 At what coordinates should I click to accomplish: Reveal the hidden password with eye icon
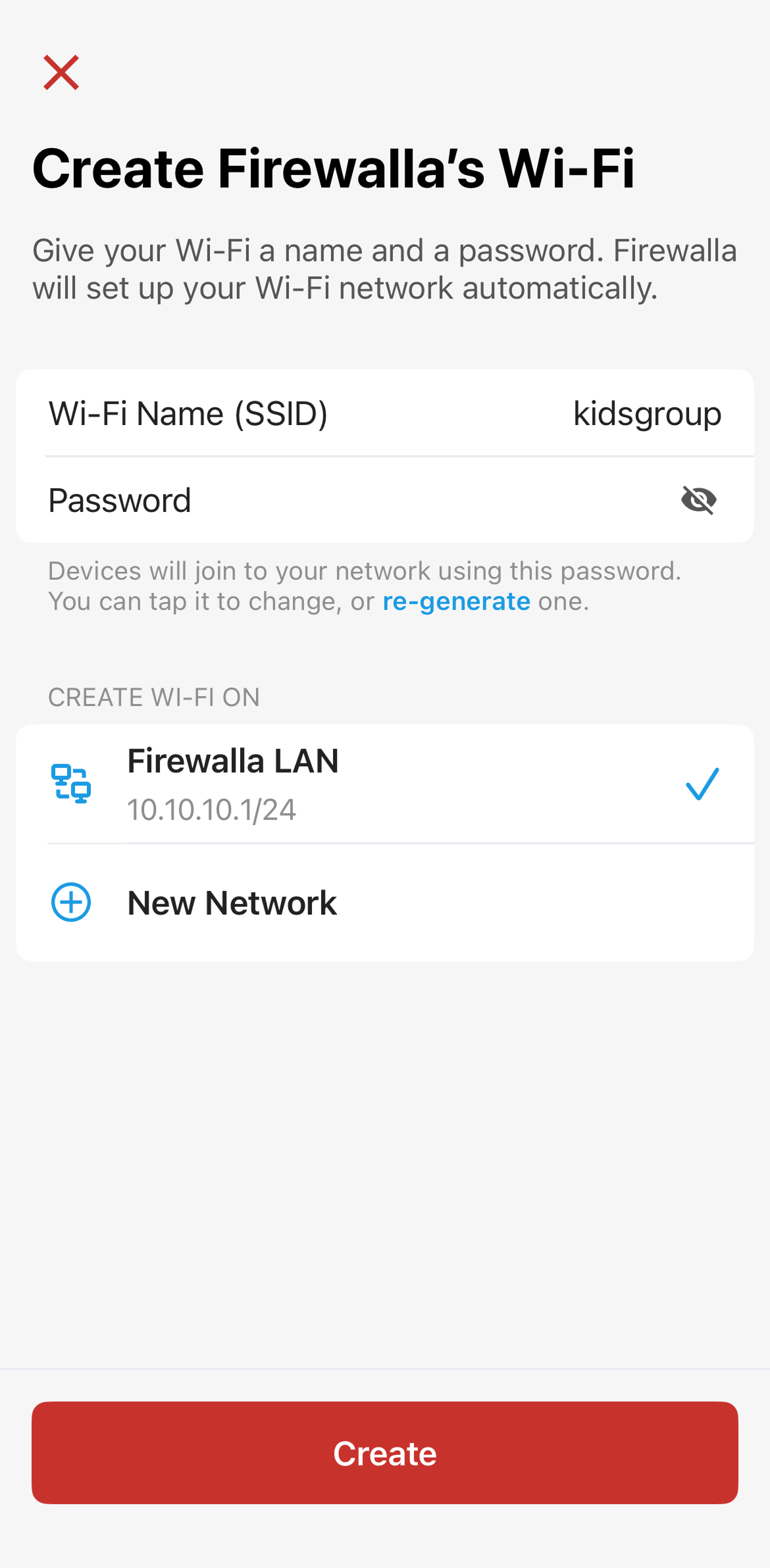tap(699, 500)
